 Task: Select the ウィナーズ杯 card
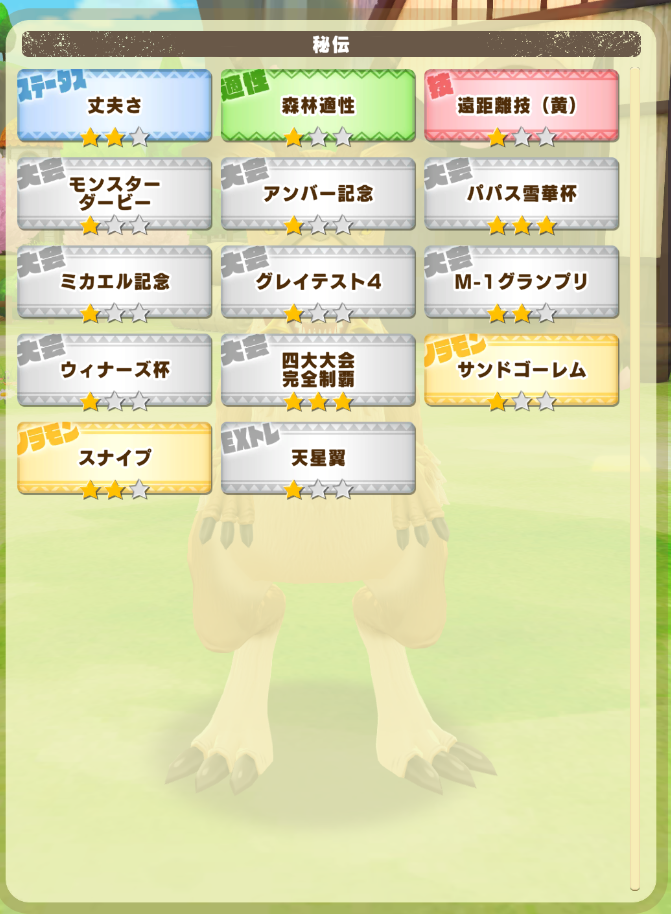114,369
